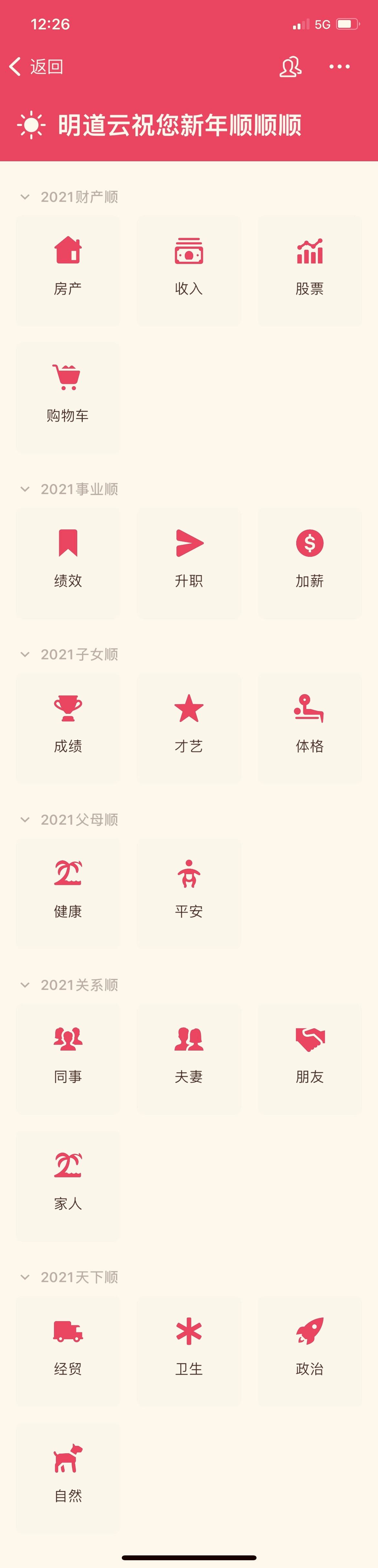Open the 绩效 tile
This screenshot has width=378, height=1568.
click(x=68, y=562)
